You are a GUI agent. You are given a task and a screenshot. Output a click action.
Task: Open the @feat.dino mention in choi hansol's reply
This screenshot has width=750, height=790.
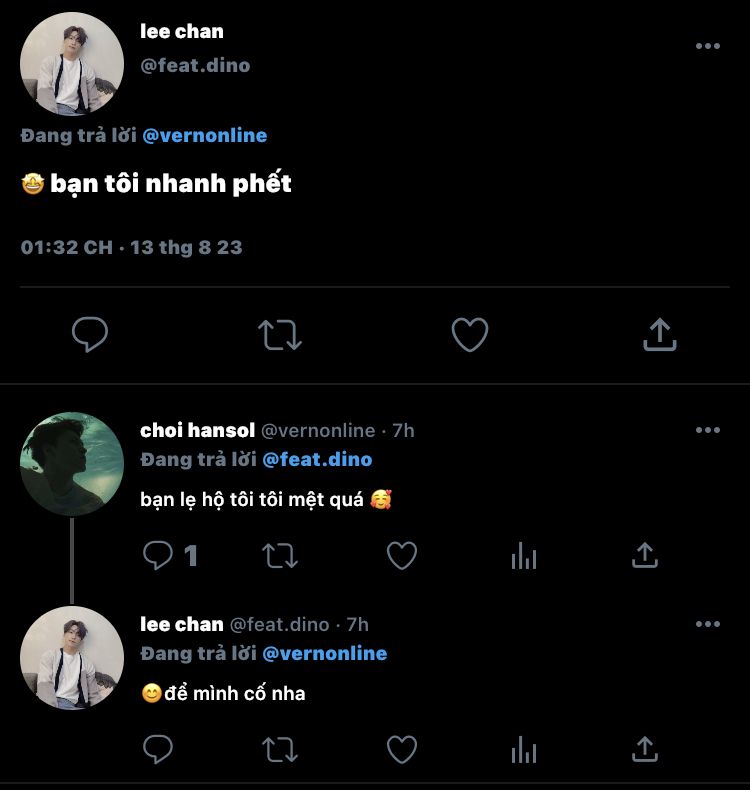(x=317, y=459)
